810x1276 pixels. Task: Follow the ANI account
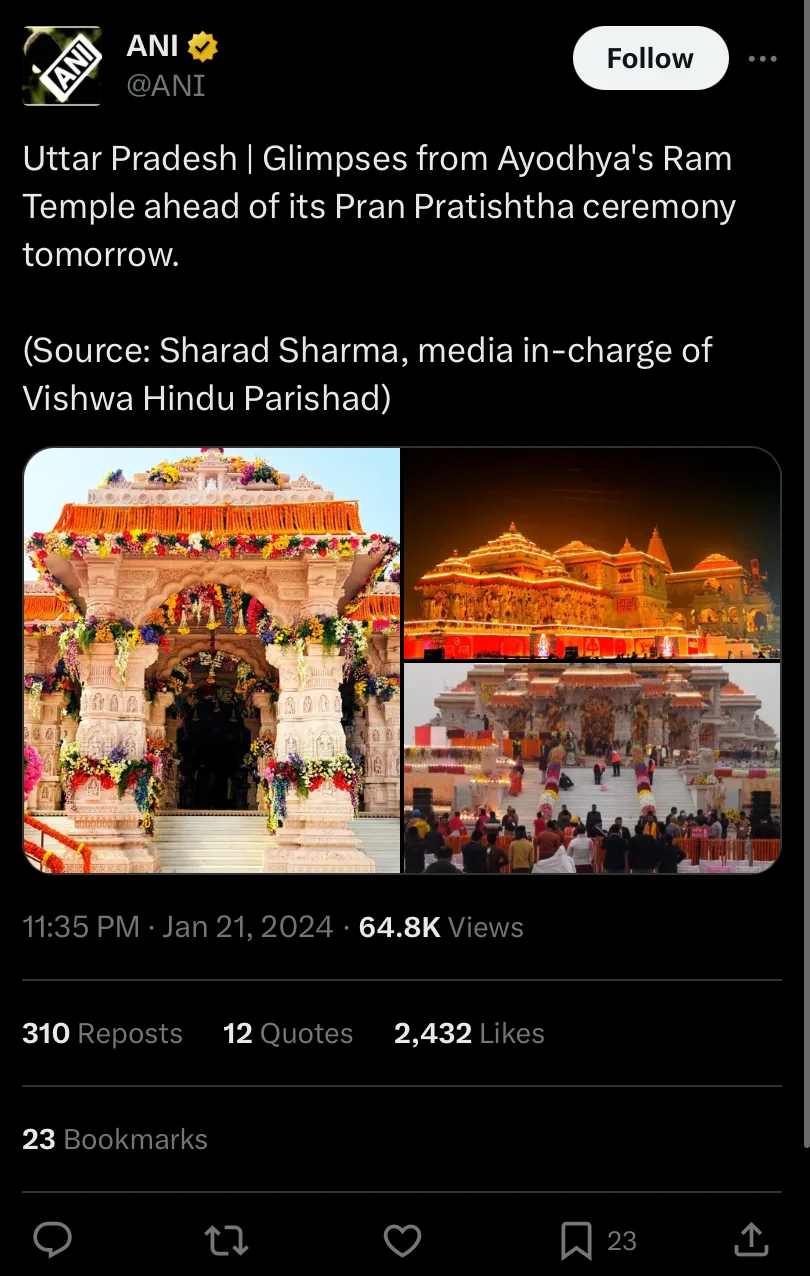[x=650, y=58]
